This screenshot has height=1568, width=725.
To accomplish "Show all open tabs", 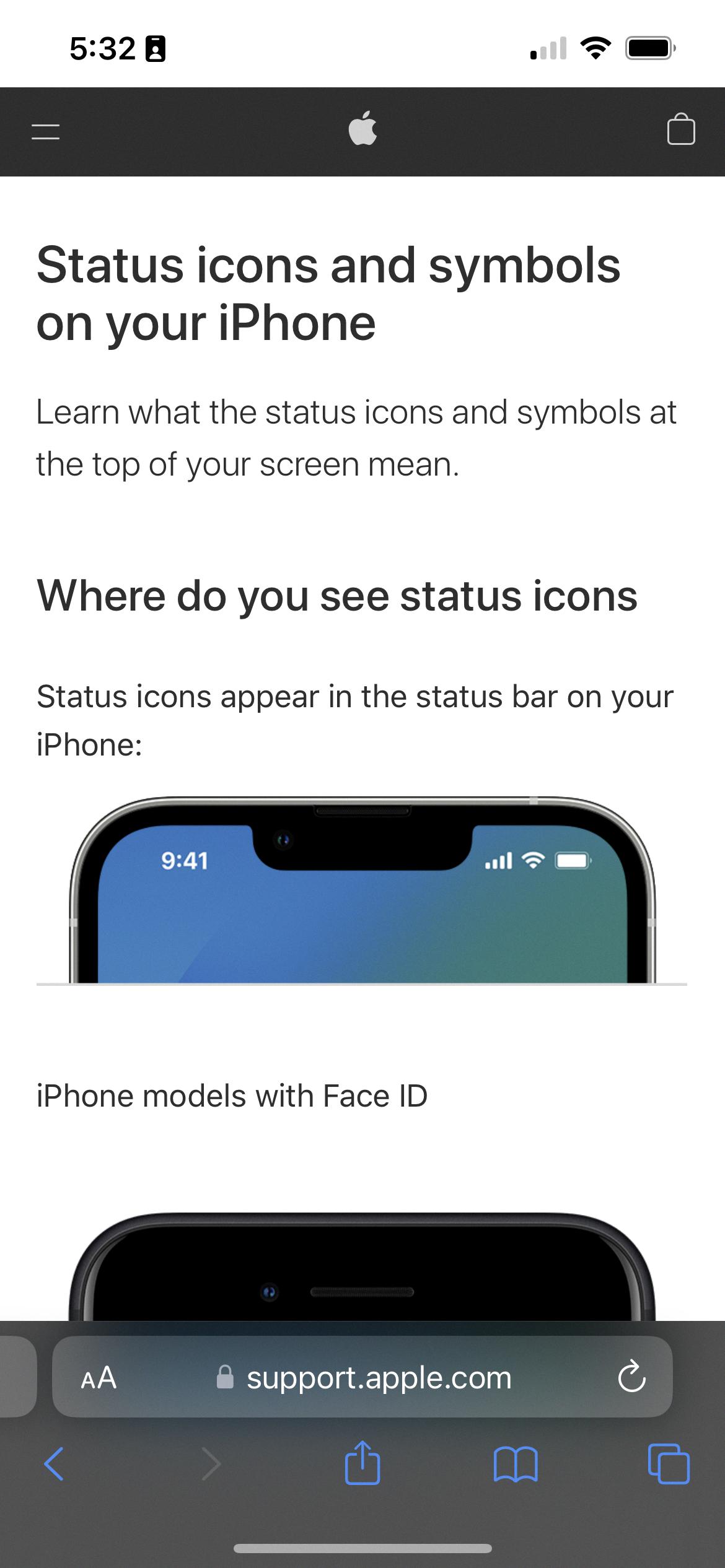I will (669, 1465).
